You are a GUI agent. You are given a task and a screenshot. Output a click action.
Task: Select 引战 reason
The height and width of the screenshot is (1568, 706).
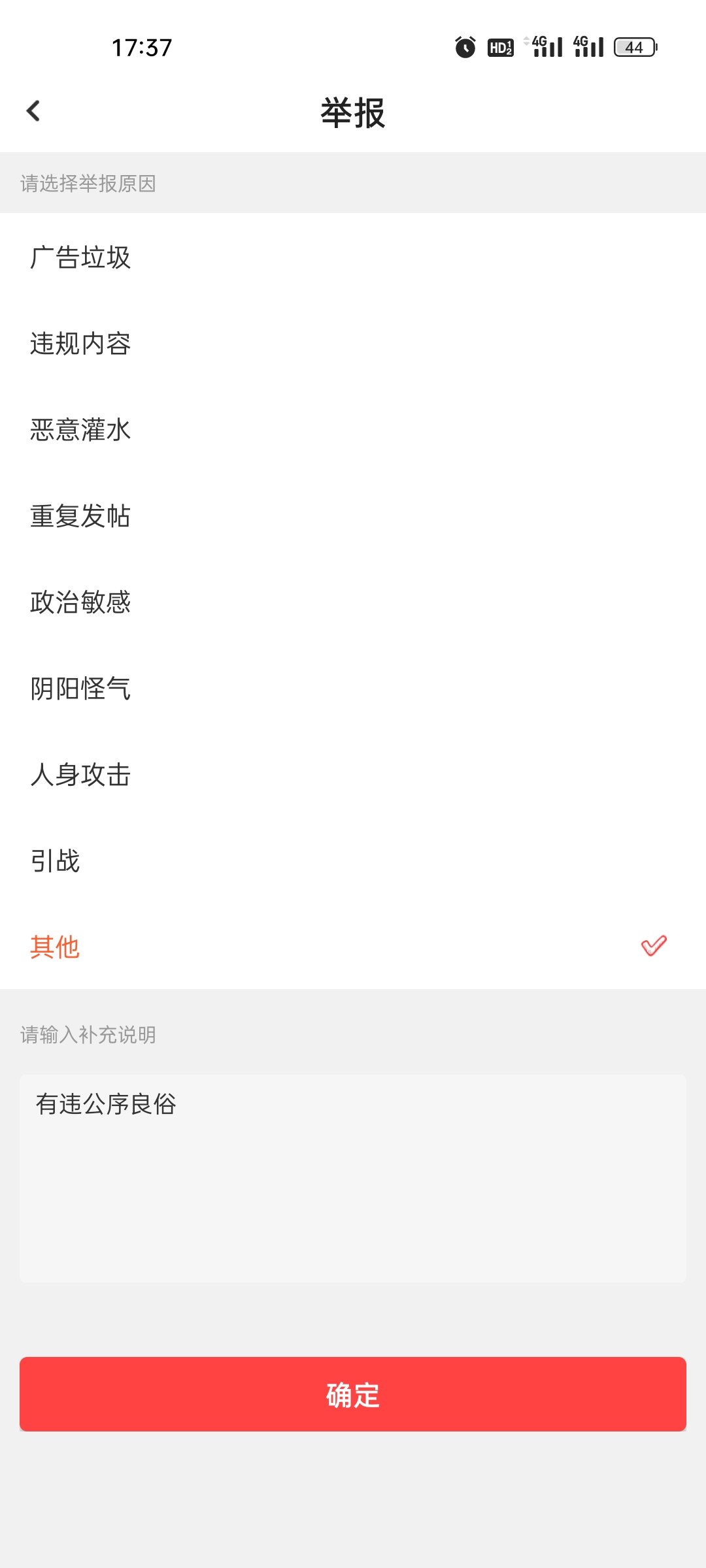point(353,860)
